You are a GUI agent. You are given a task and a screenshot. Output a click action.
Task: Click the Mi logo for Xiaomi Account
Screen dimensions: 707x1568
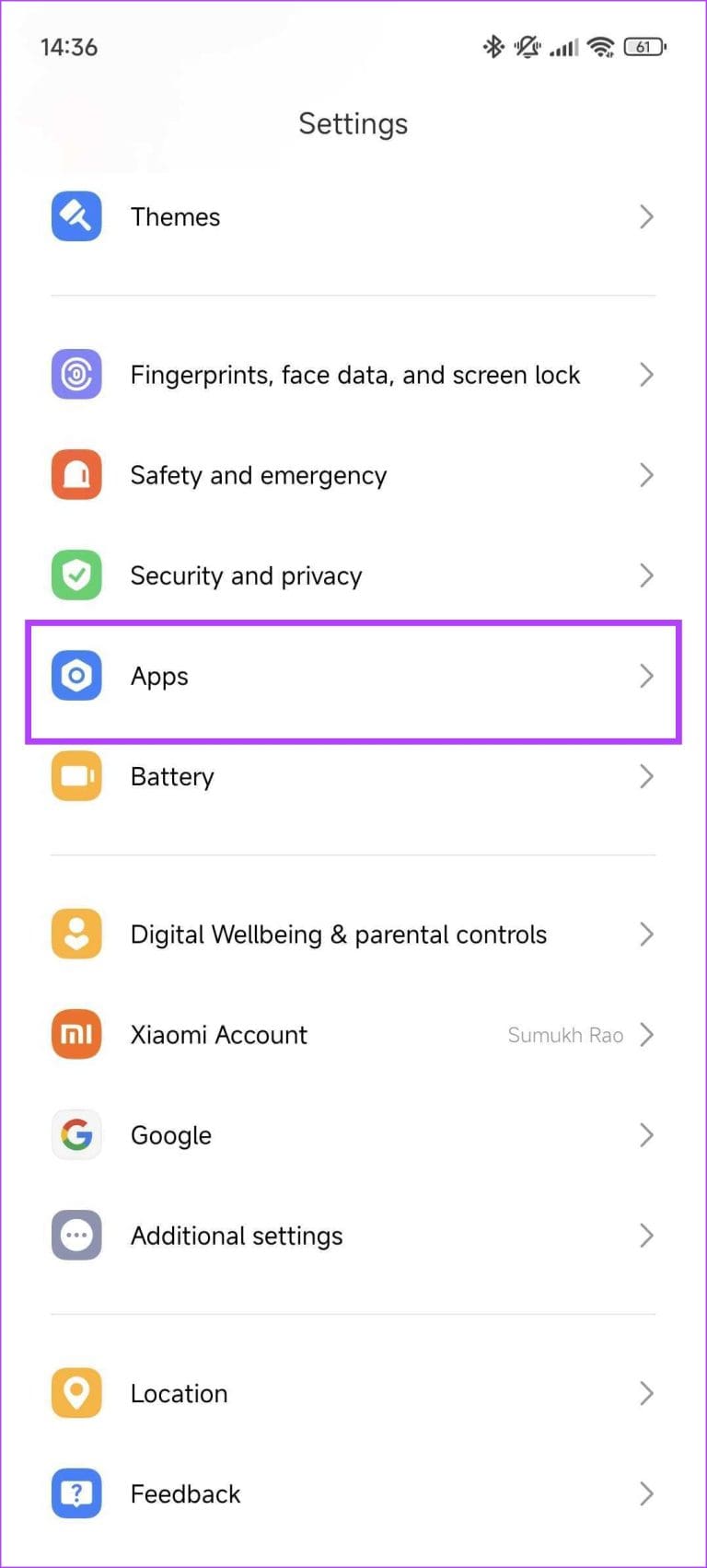pyautogui.click(x=76, y=1034)
